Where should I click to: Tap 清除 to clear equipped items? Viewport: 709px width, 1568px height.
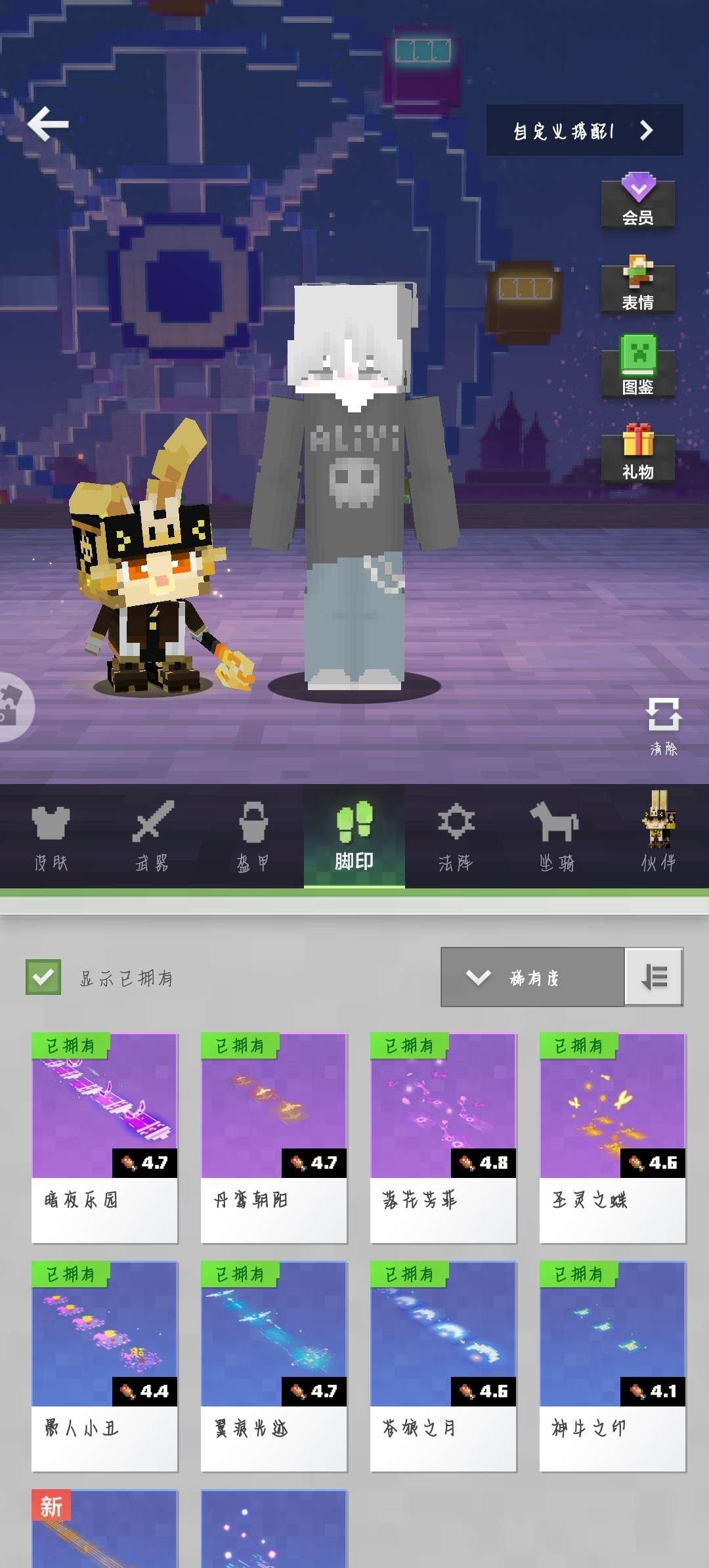[x=663, y=726]
